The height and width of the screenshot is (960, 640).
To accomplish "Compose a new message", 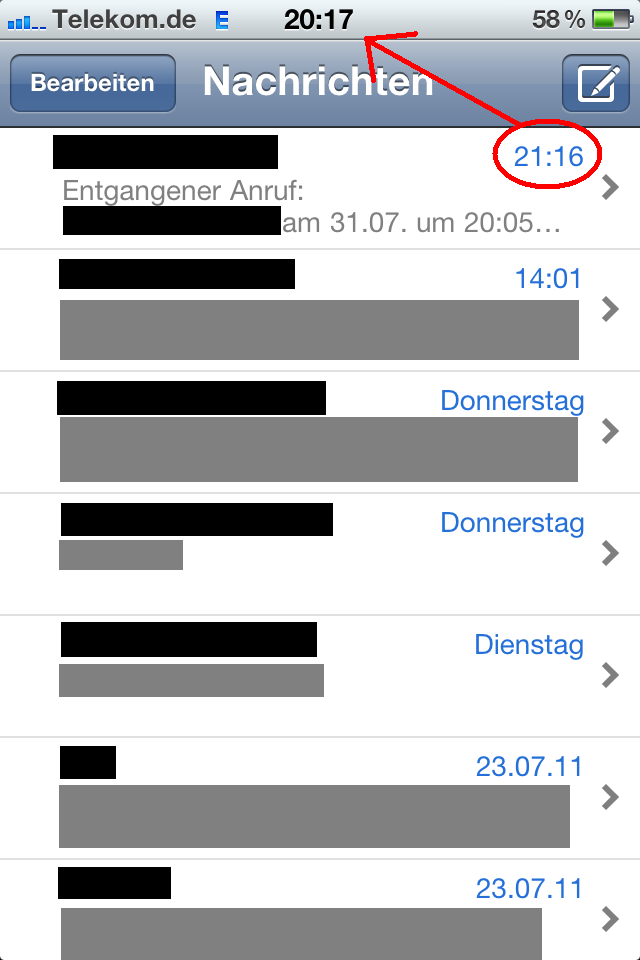I will pos(595,83).
